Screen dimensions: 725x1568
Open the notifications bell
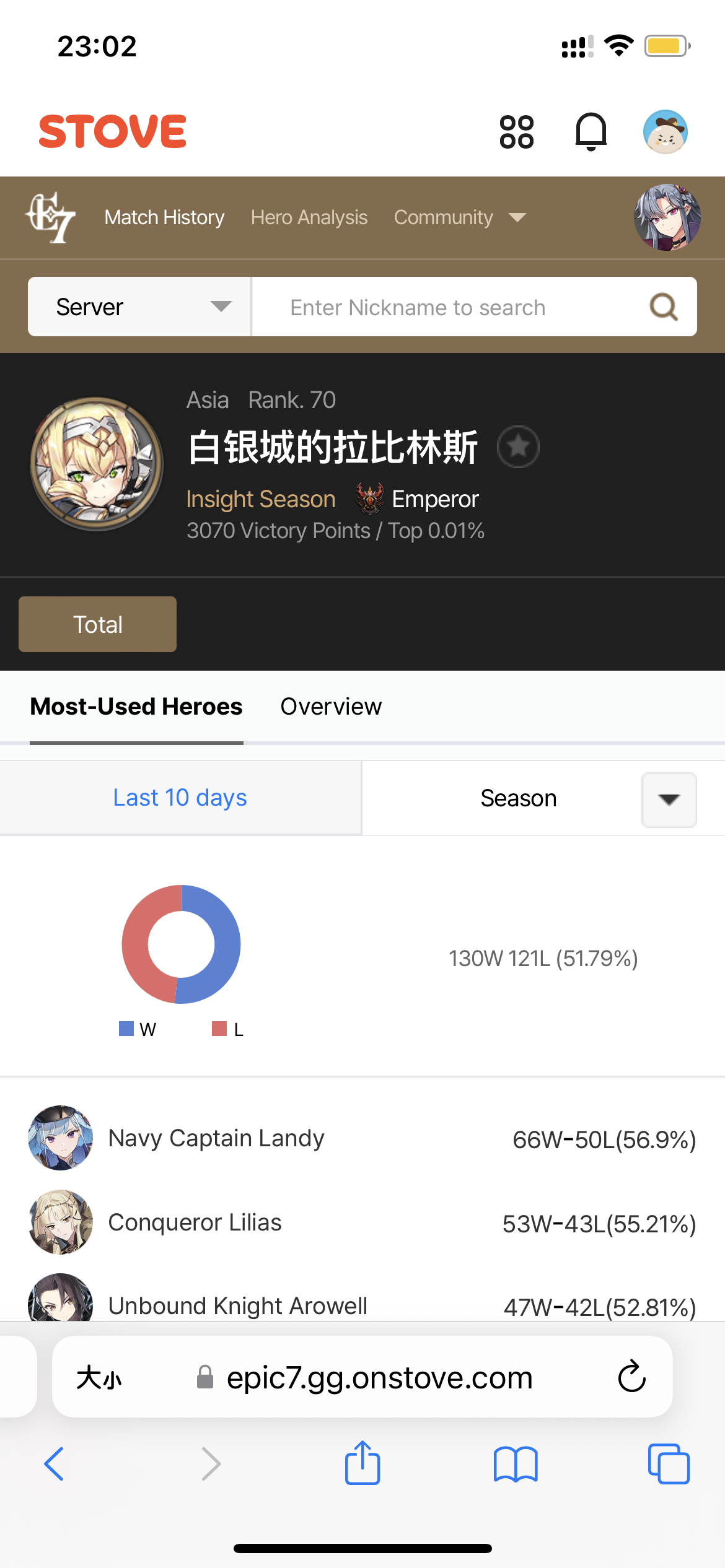pos(591,131)
